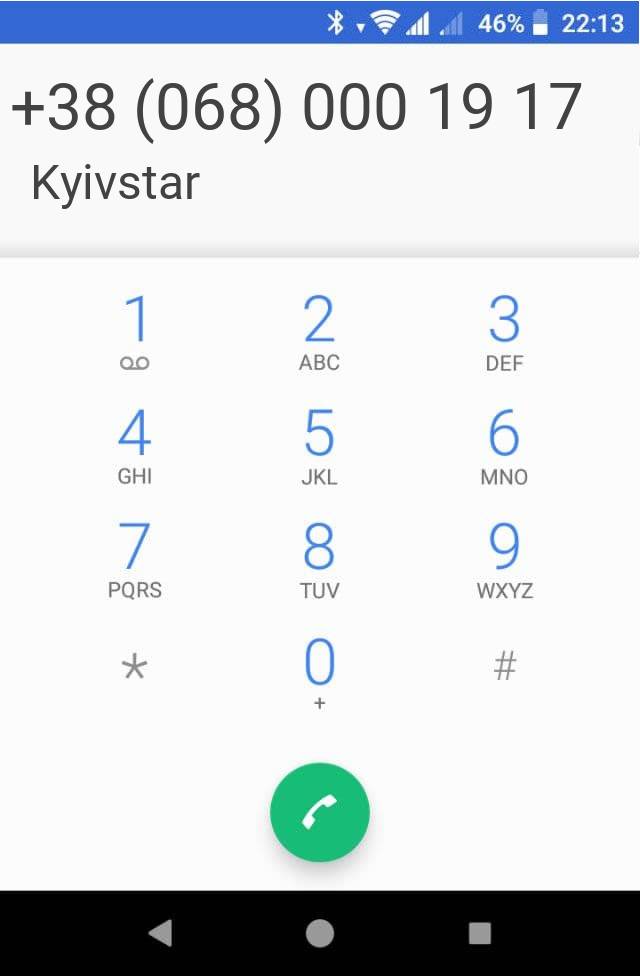This screenshot has width=640, height=976.
Task: Tap the 6 MNO key
Action: tap(504, 446)
